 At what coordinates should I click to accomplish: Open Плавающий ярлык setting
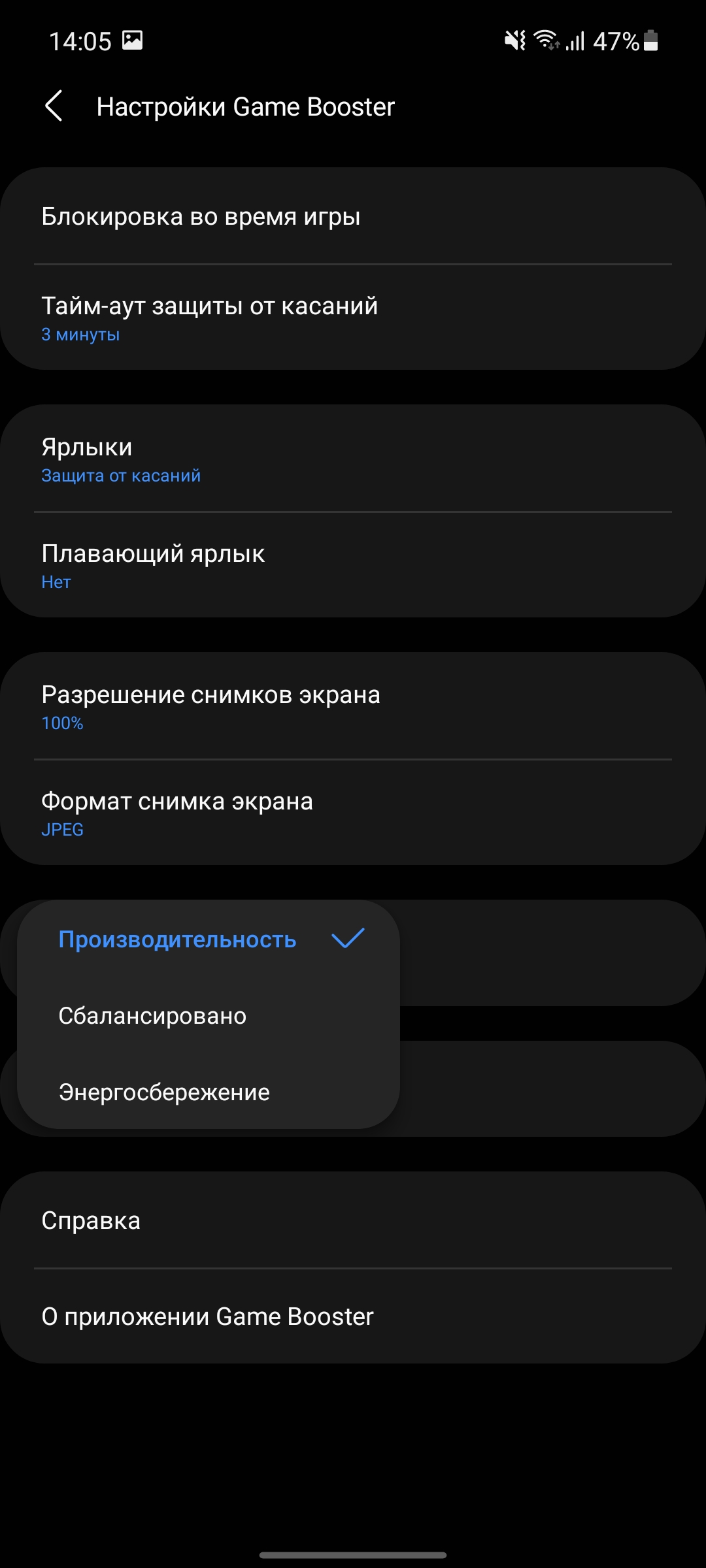point(353,566)
